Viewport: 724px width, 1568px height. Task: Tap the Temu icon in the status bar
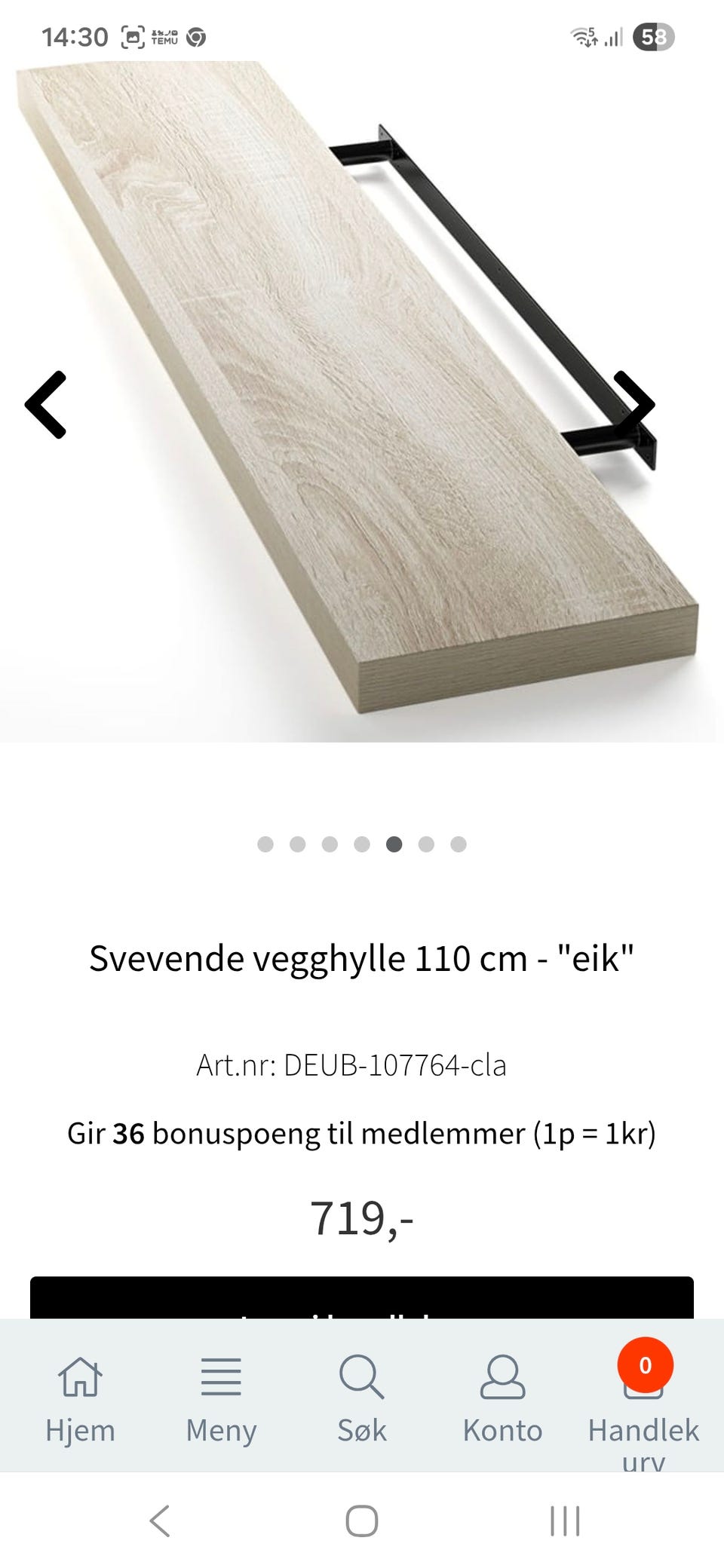(x=166, y=35)
